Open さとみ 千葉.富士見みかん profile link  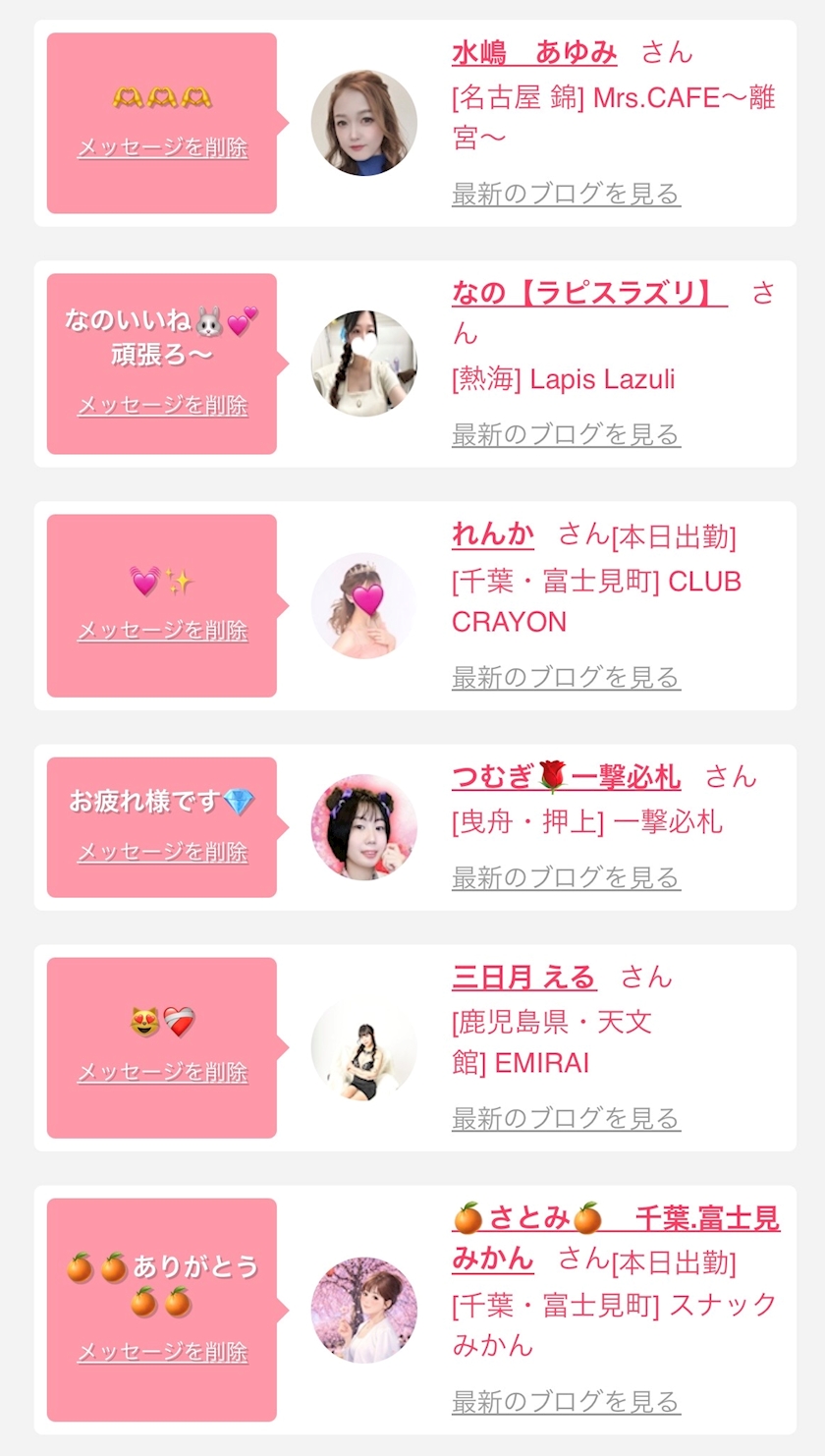point(616,1238)
